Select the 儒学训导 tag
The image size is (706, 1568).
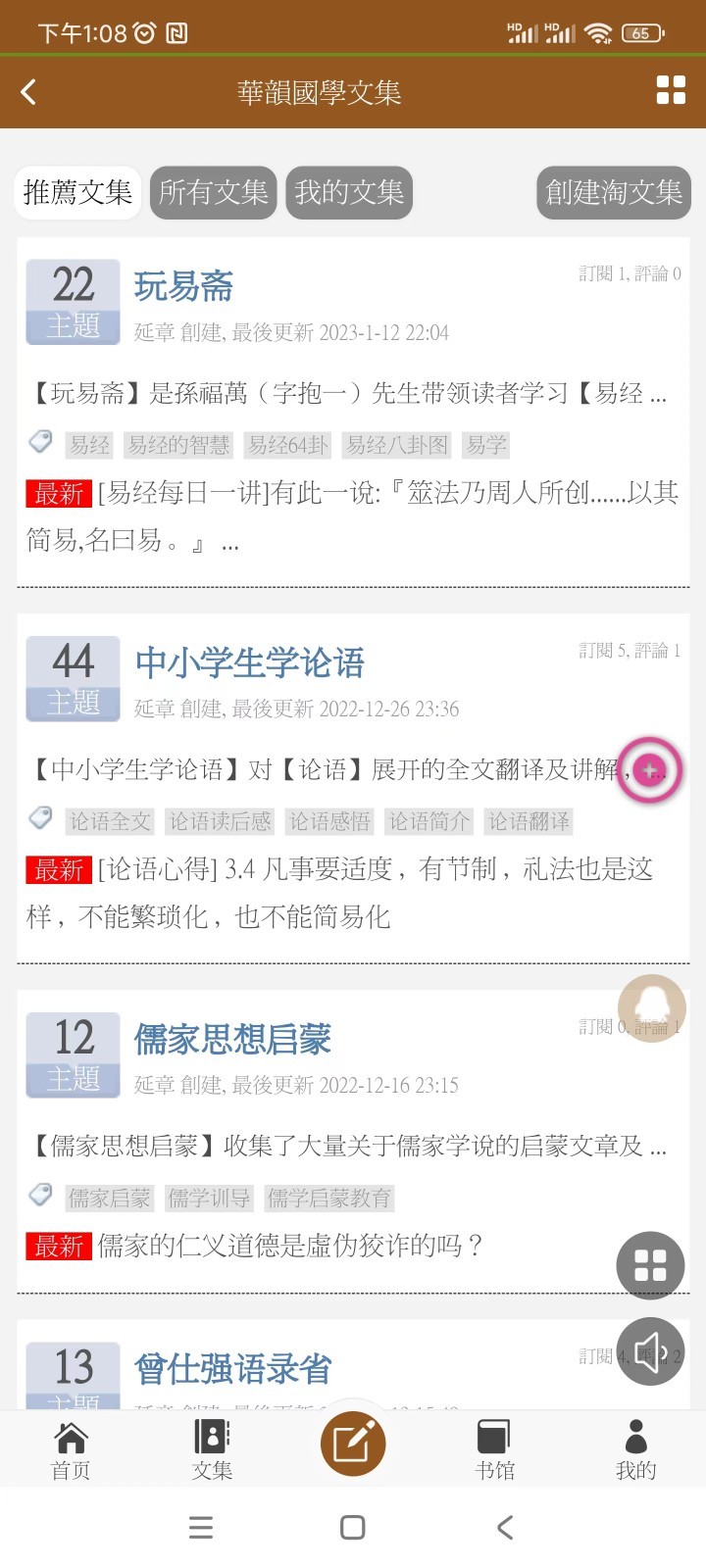209,1198
